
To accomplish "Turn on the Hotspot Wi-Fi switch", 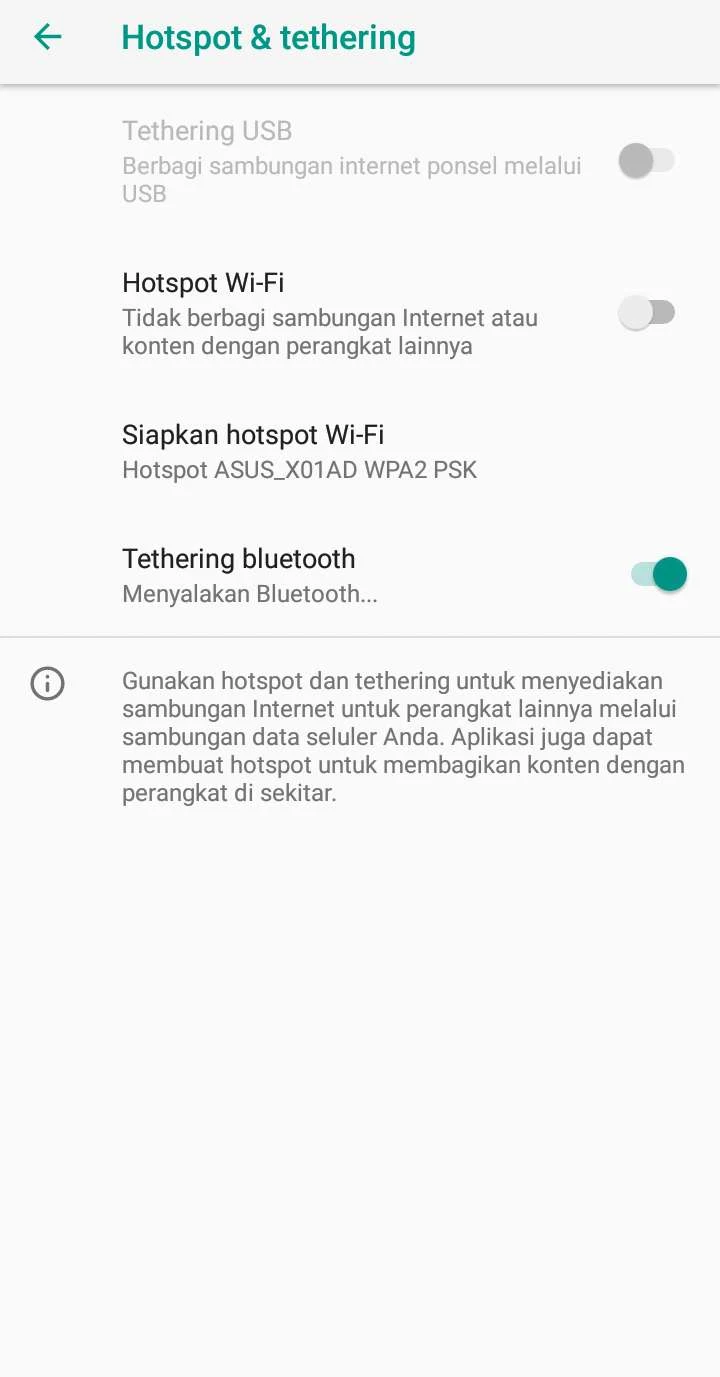I will pos(646,313).
